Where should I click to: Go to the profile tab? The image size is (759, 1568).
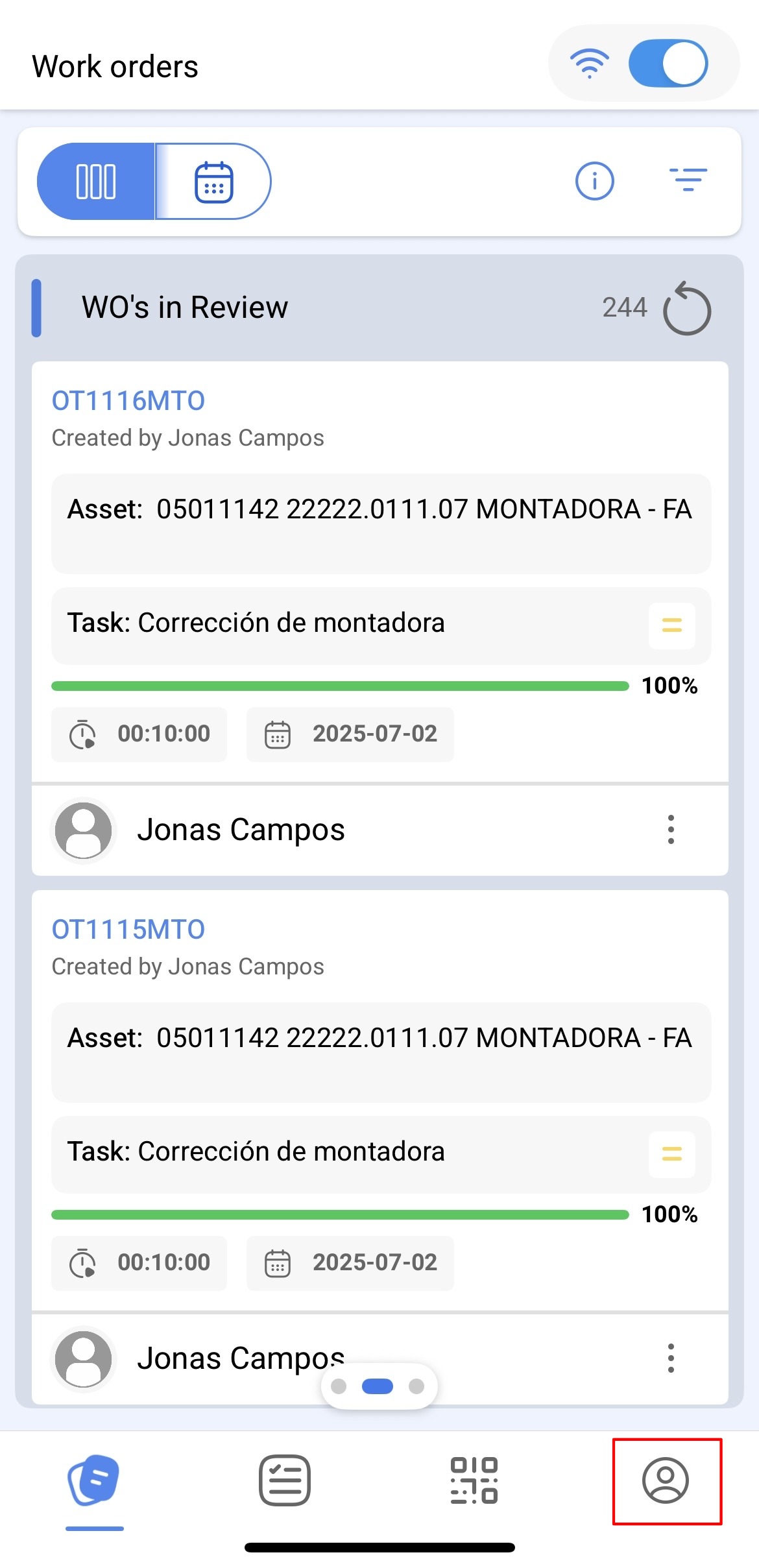[x=666, y=1480]
